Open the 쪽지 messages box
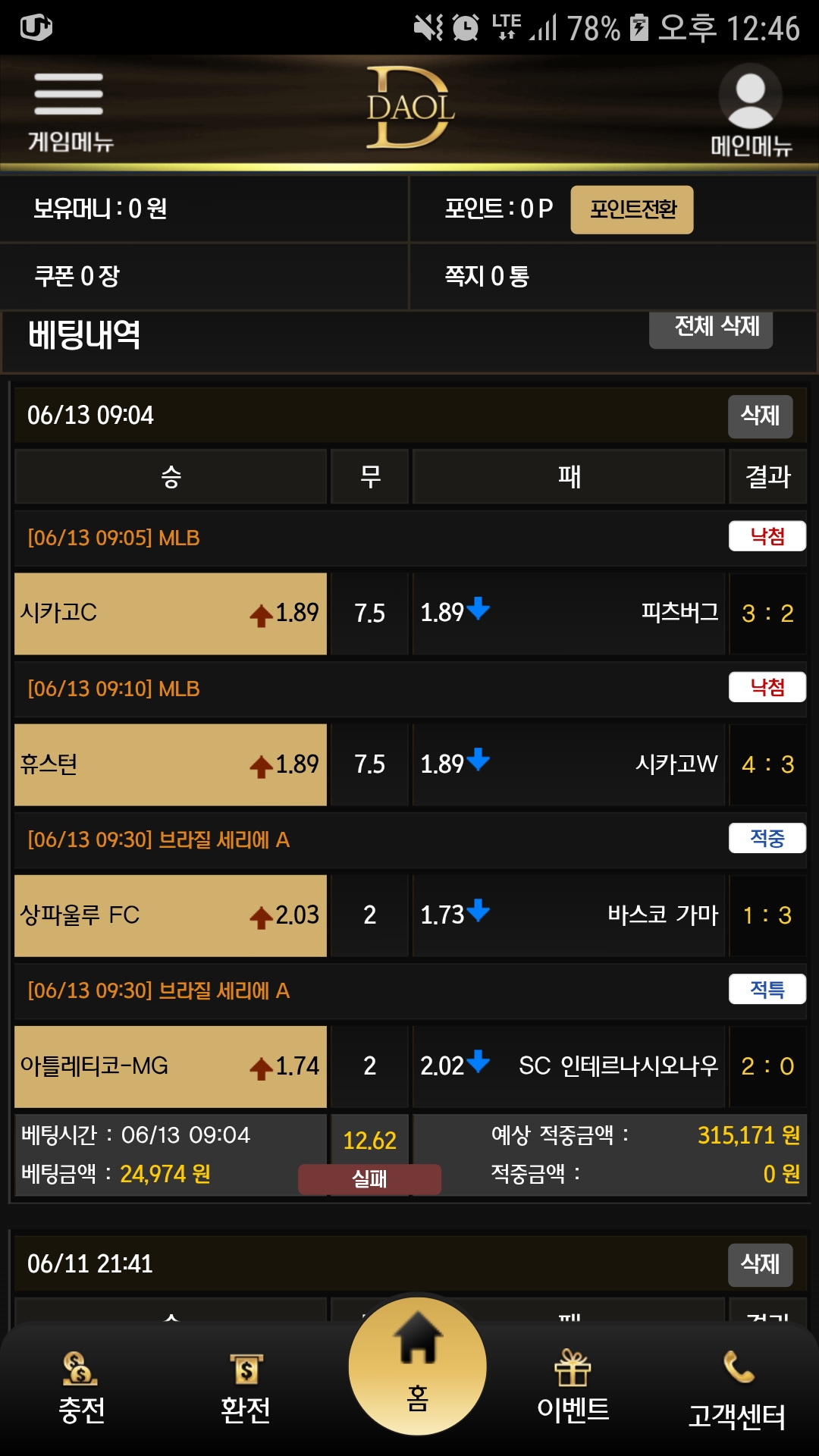This screenshot has width=819, height=1456. coord(487,276)
